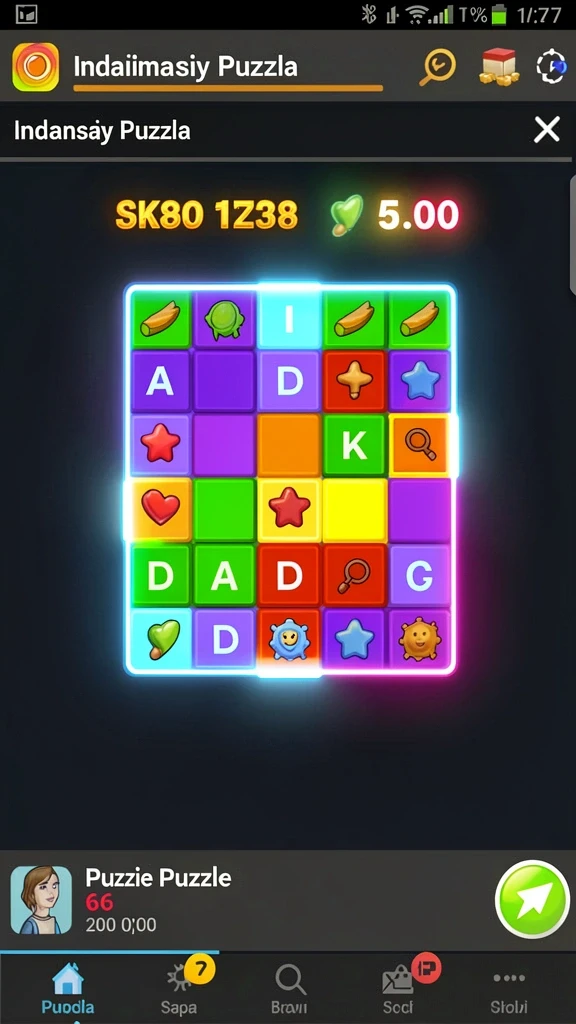Image resolution: width=576 pixels, height=1024 pixels.
Task: Tap the circular sync icon in the app bar
Action: click(551, 67)
